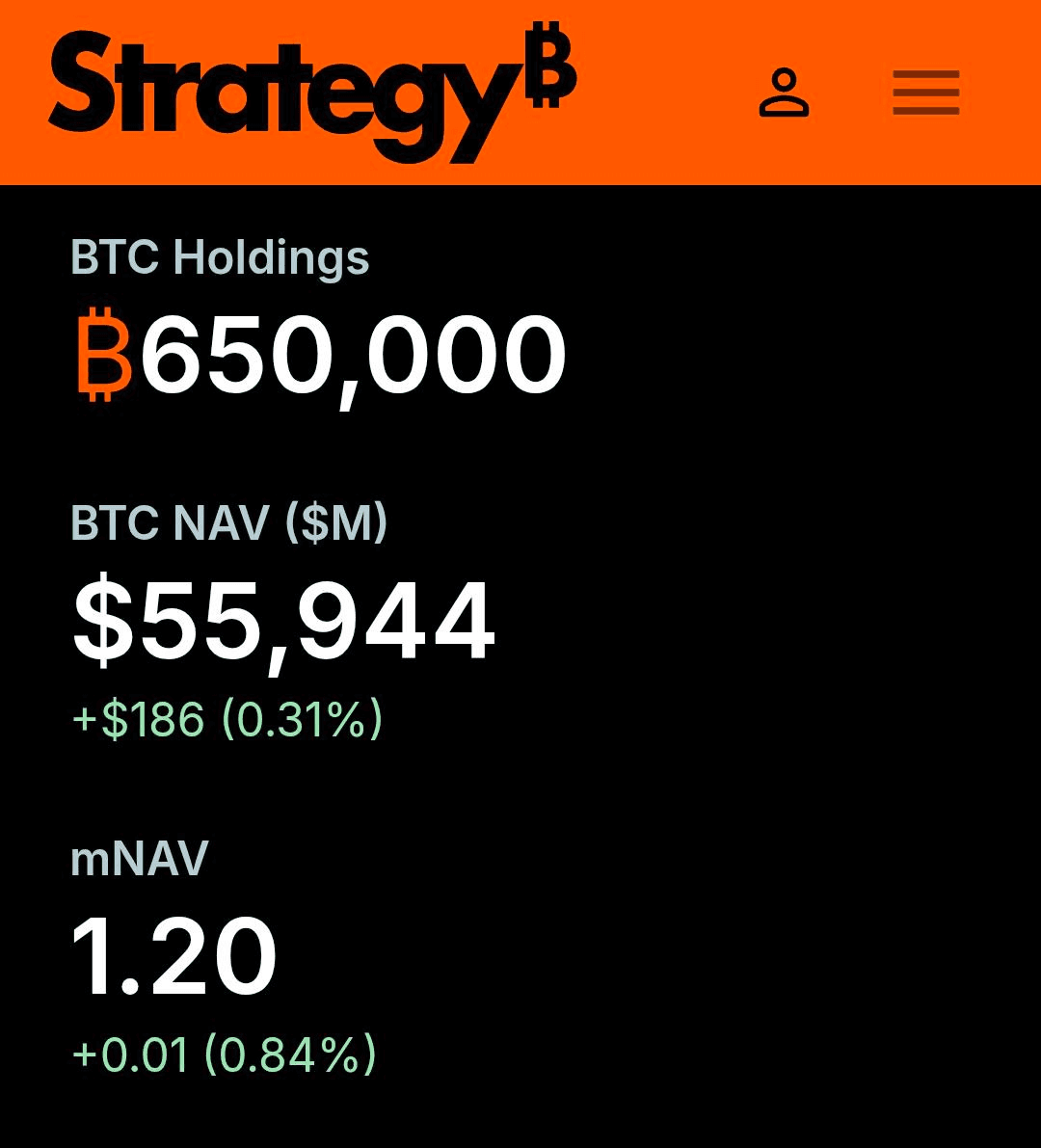Screen dimensions: 1041x1148
Task: Open the hamburger navigation menu
Action: pos(925,93)
